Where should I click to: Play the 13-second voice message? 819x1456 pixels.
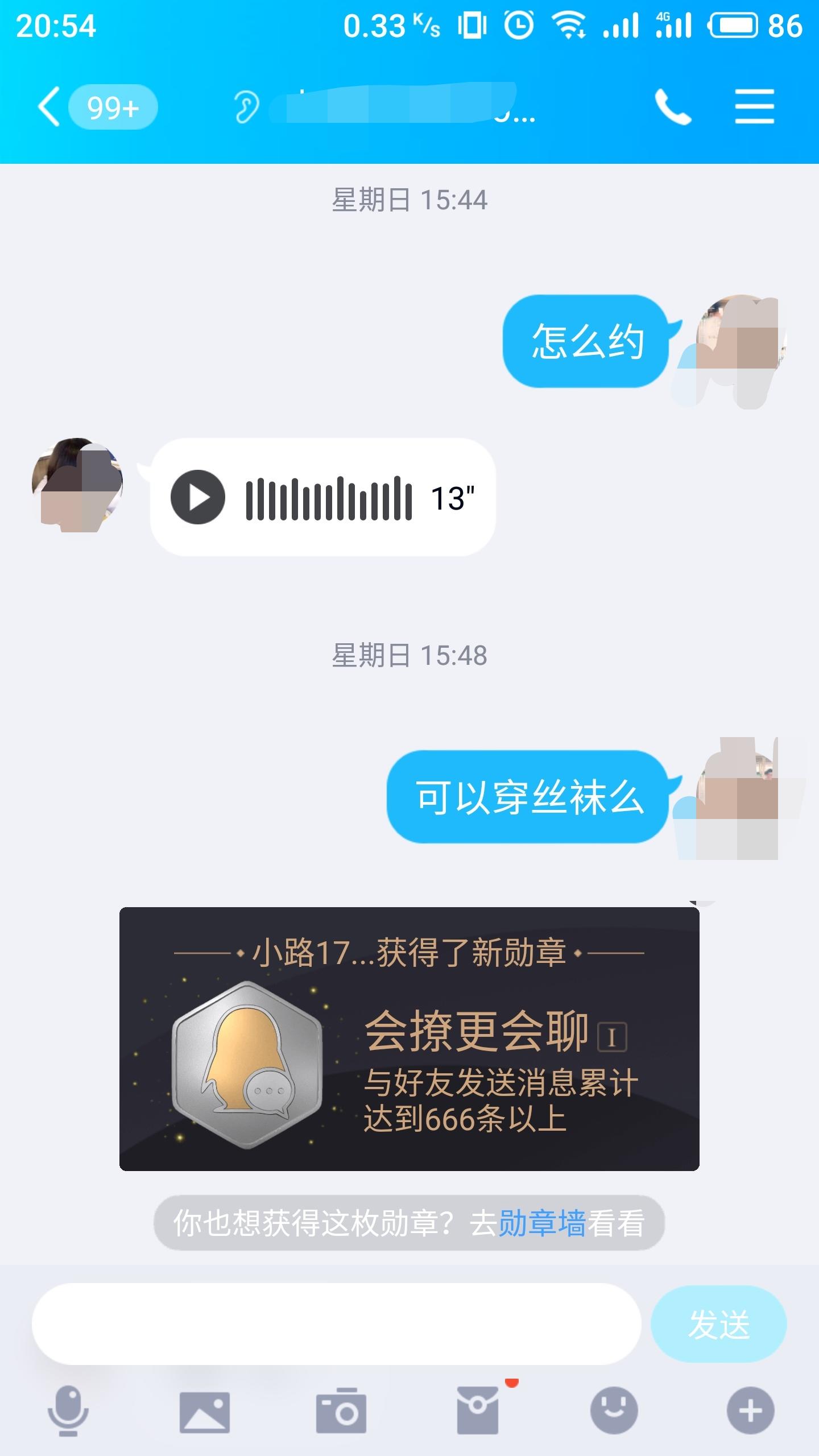200,497
